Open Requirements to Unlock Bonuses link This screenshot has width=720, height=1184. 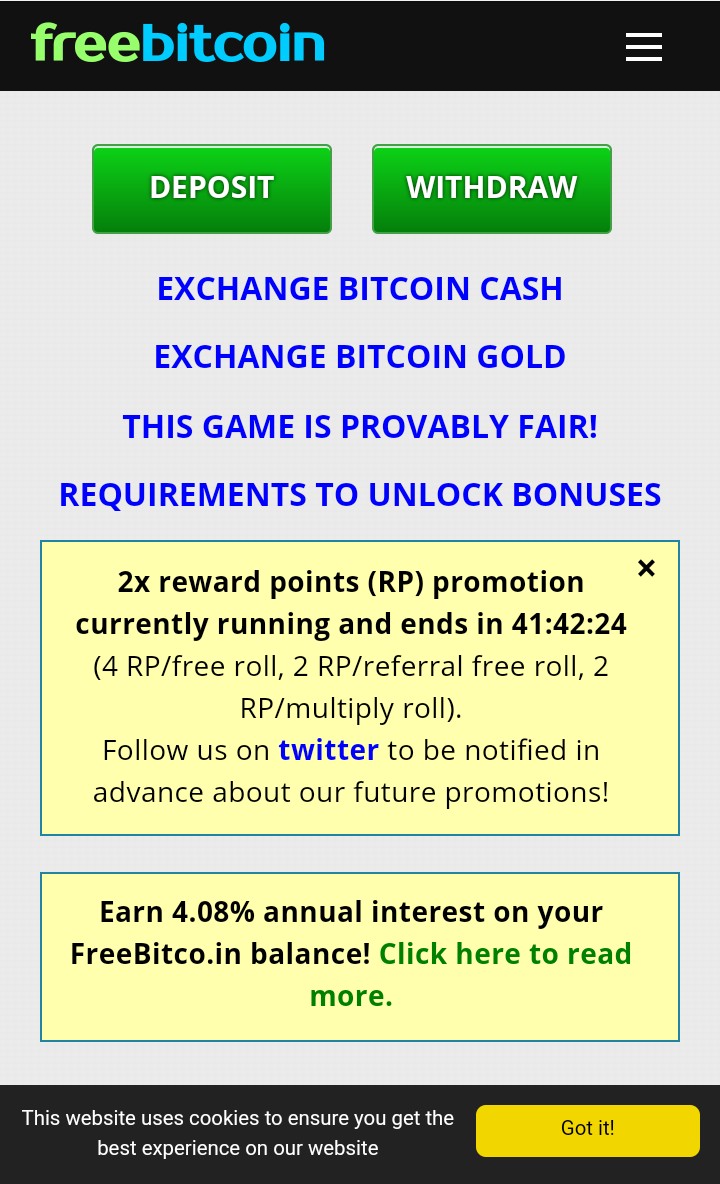tap(360, 495)
